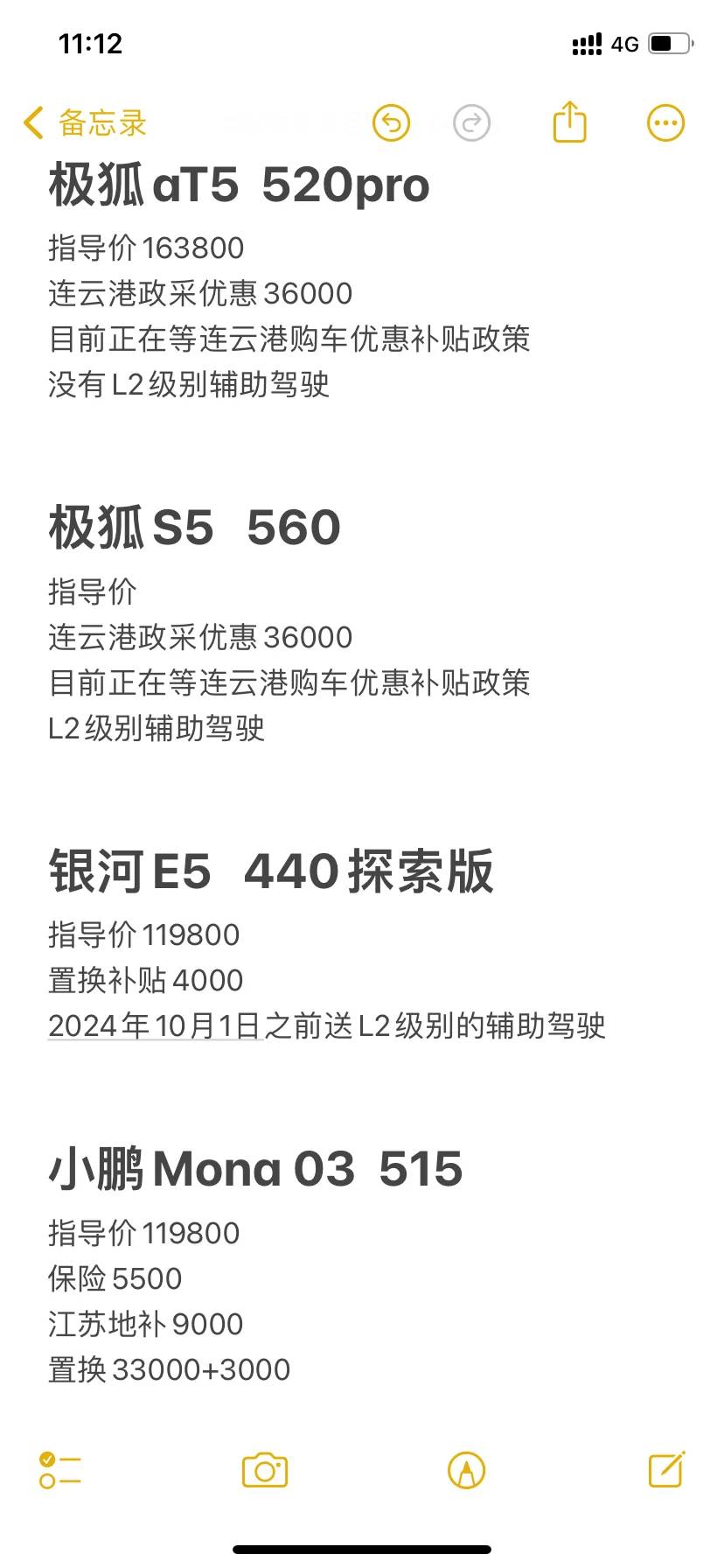Image resolution: width=724 pixels, height=1568 pixels.
Task: Share this note
Action: pos(570,122)
